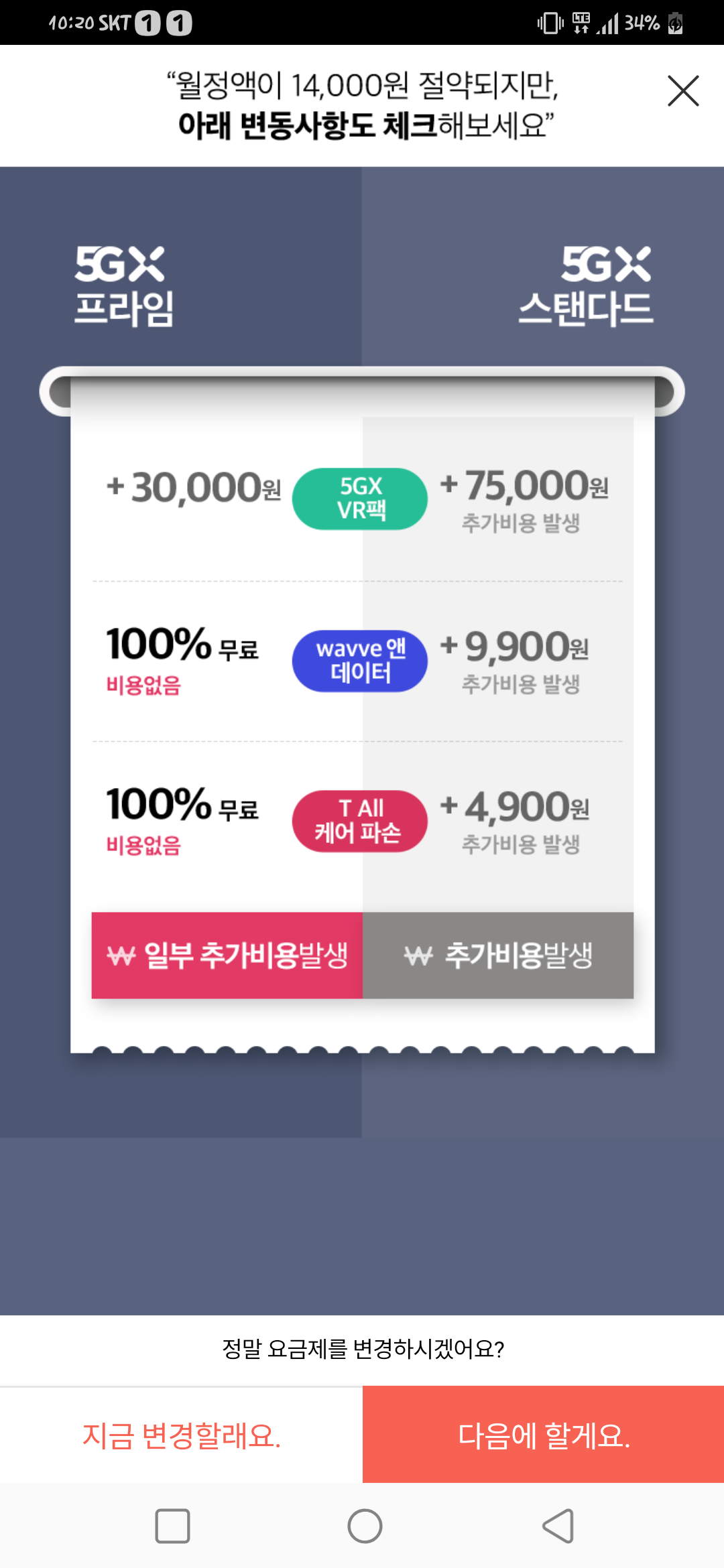The height and width of the screenshot is (1568, 724).
Task: Go to the home screen
Action: [x=365, y=1526]
